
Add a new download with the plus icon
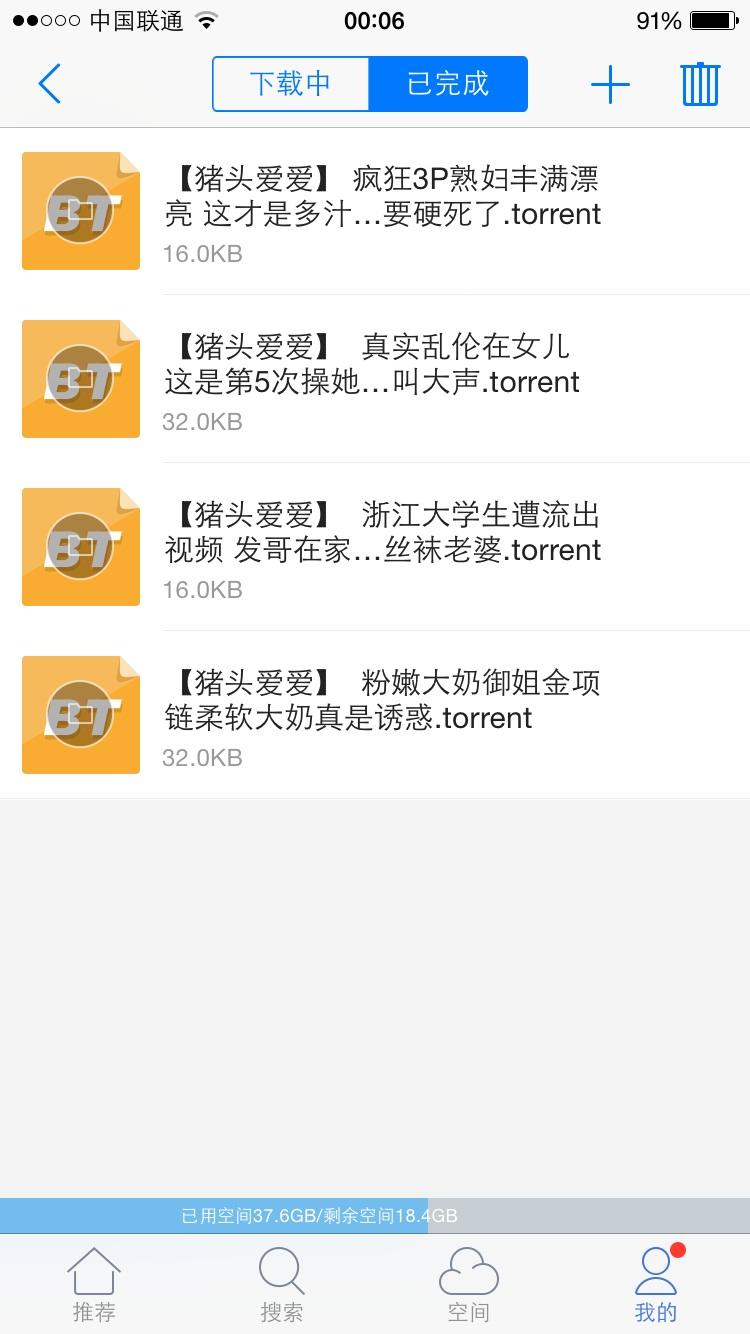[x=610, y=84]
